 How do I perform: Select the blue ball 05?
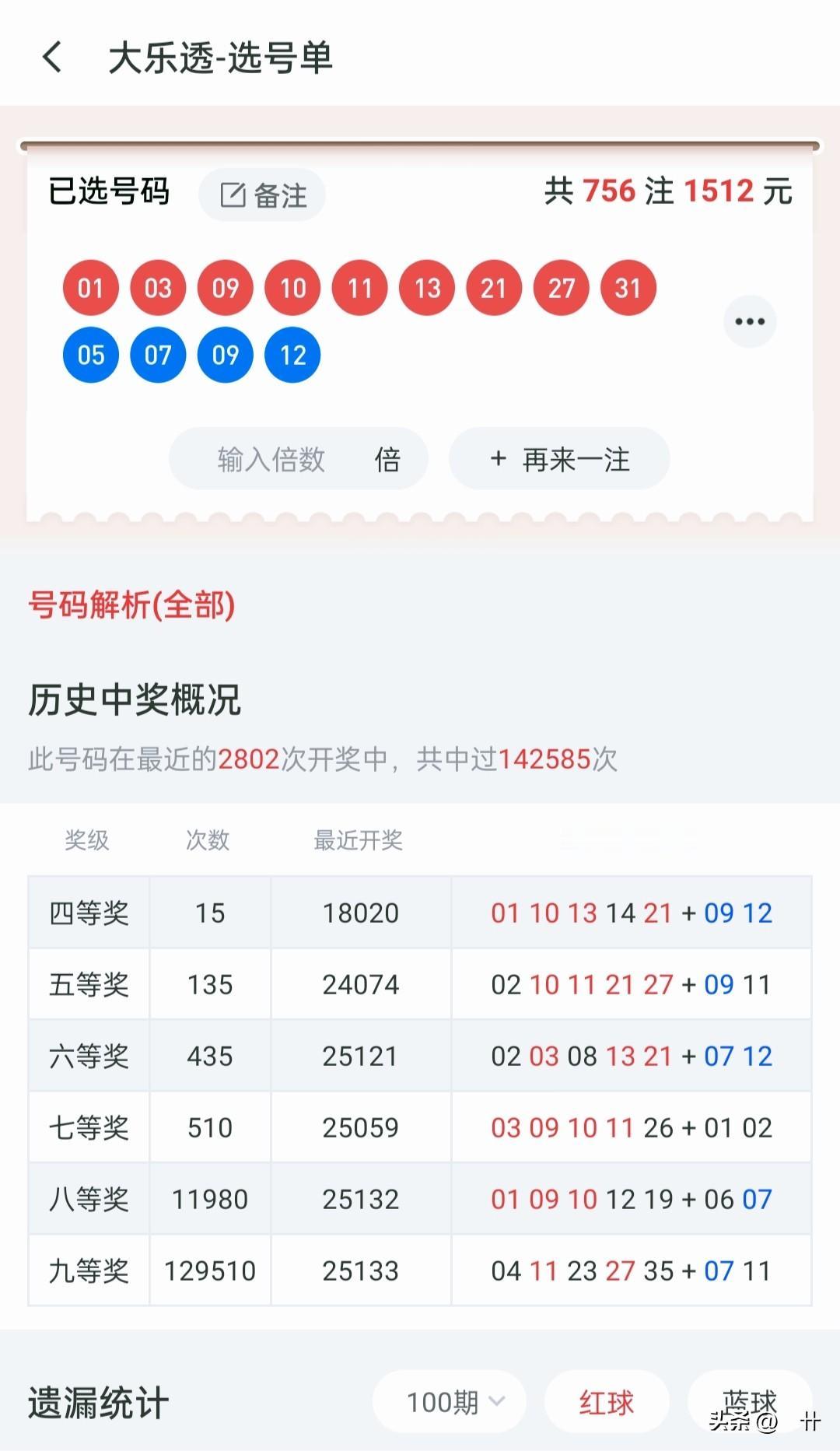click(90, 355)
